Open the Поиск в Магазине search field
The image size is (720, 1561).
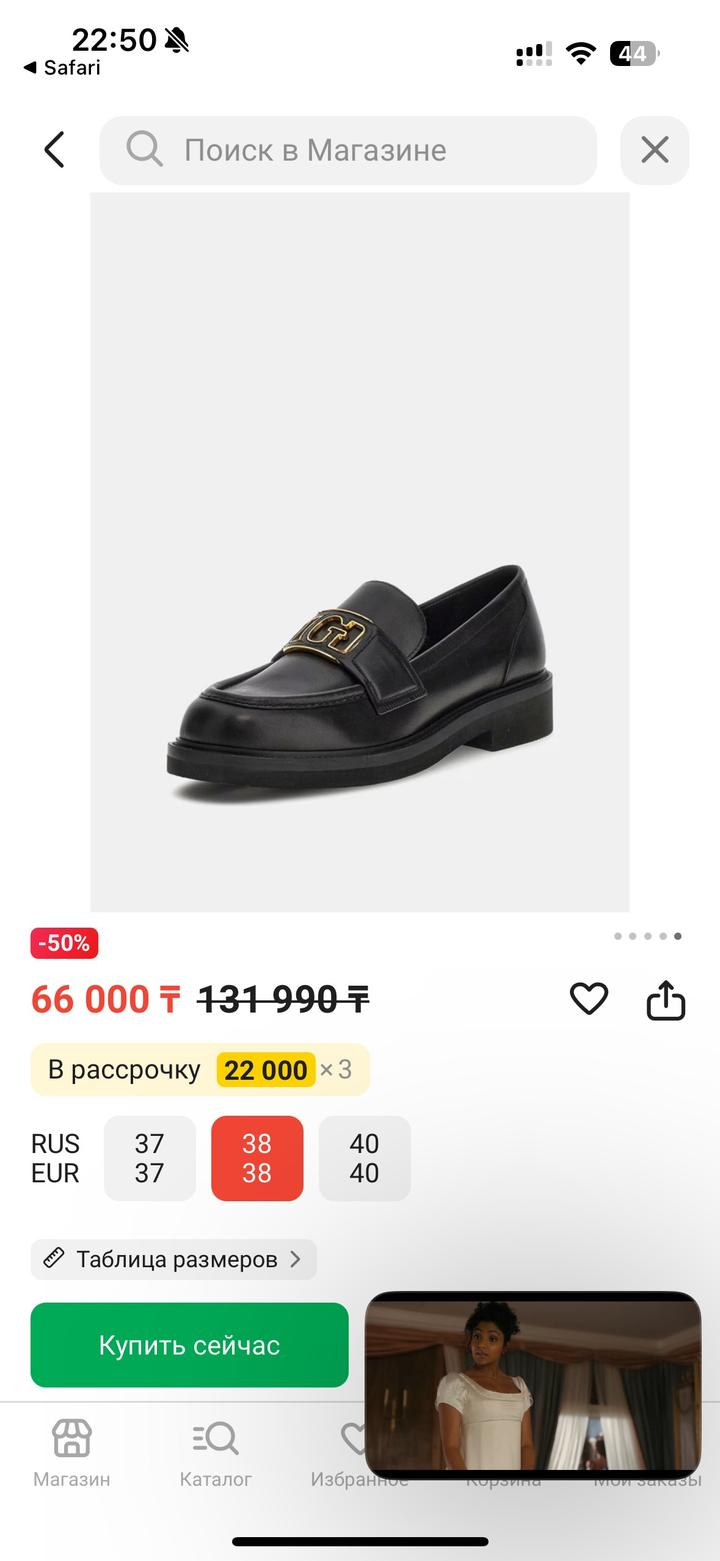tap(348, 150)
